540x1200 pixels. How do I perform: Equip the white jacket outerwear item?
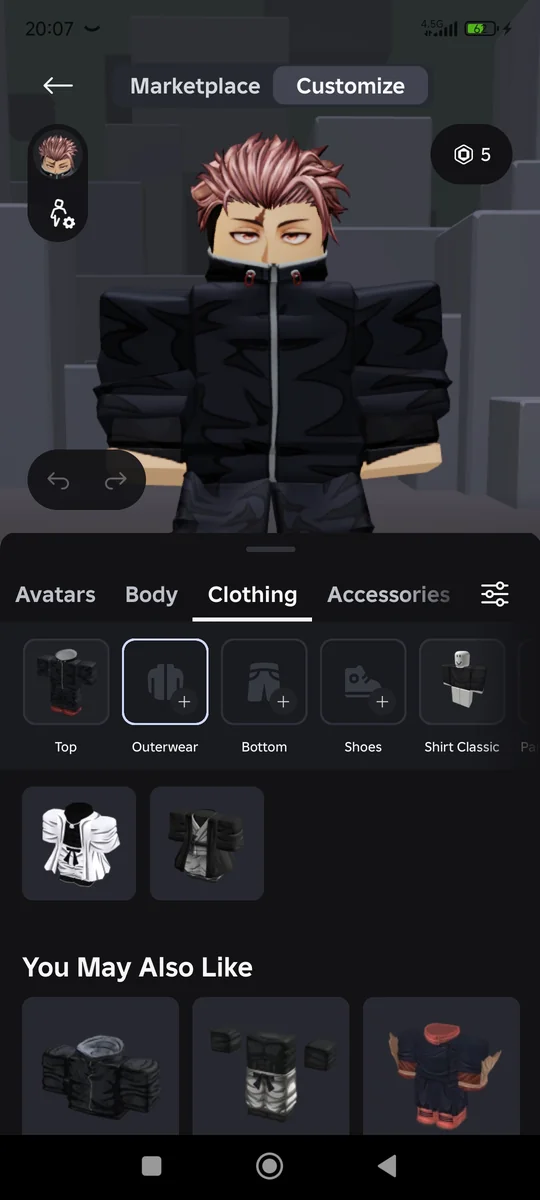click(x=79, y=843)
